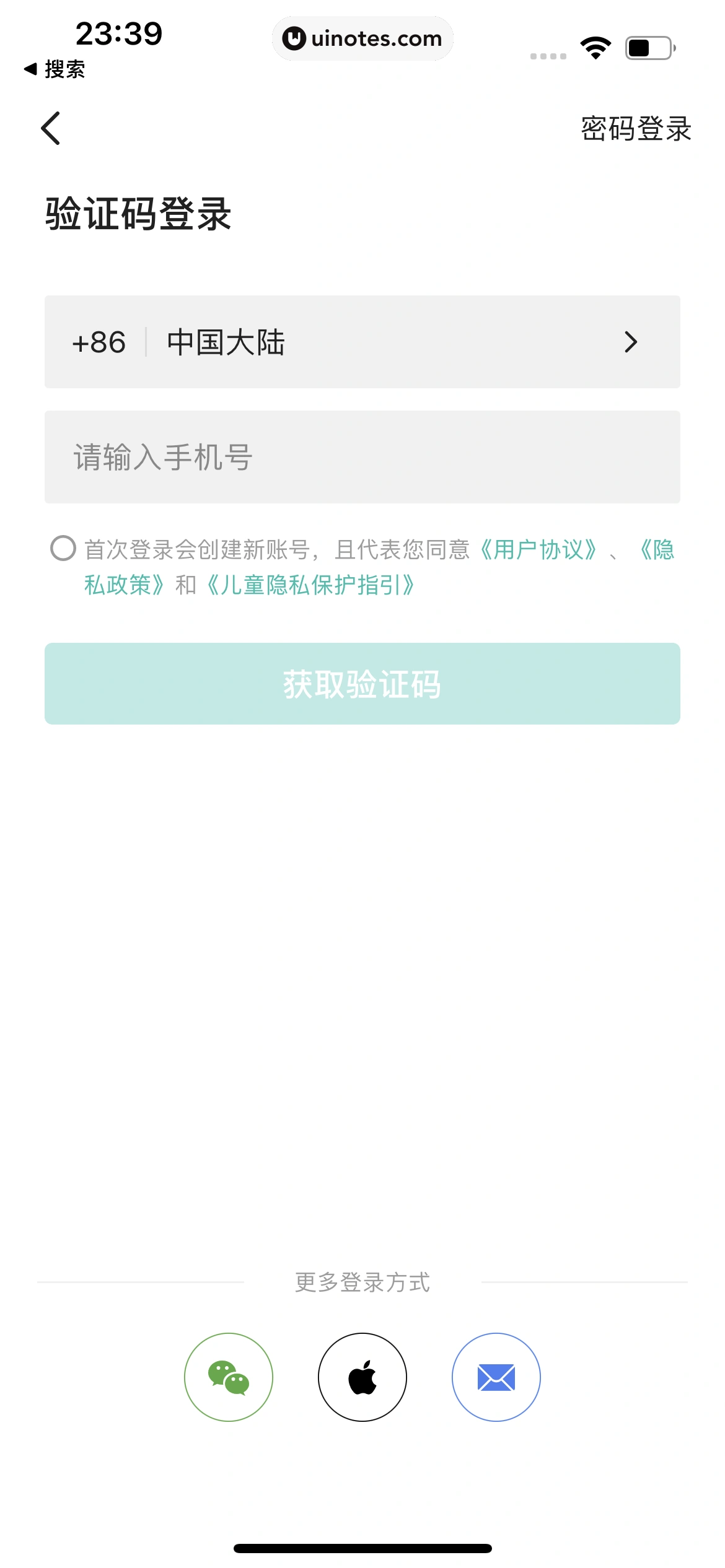Focus the 请输入手机号 phone number field
The image size is (725, 1568).
[x=362, y=457]
